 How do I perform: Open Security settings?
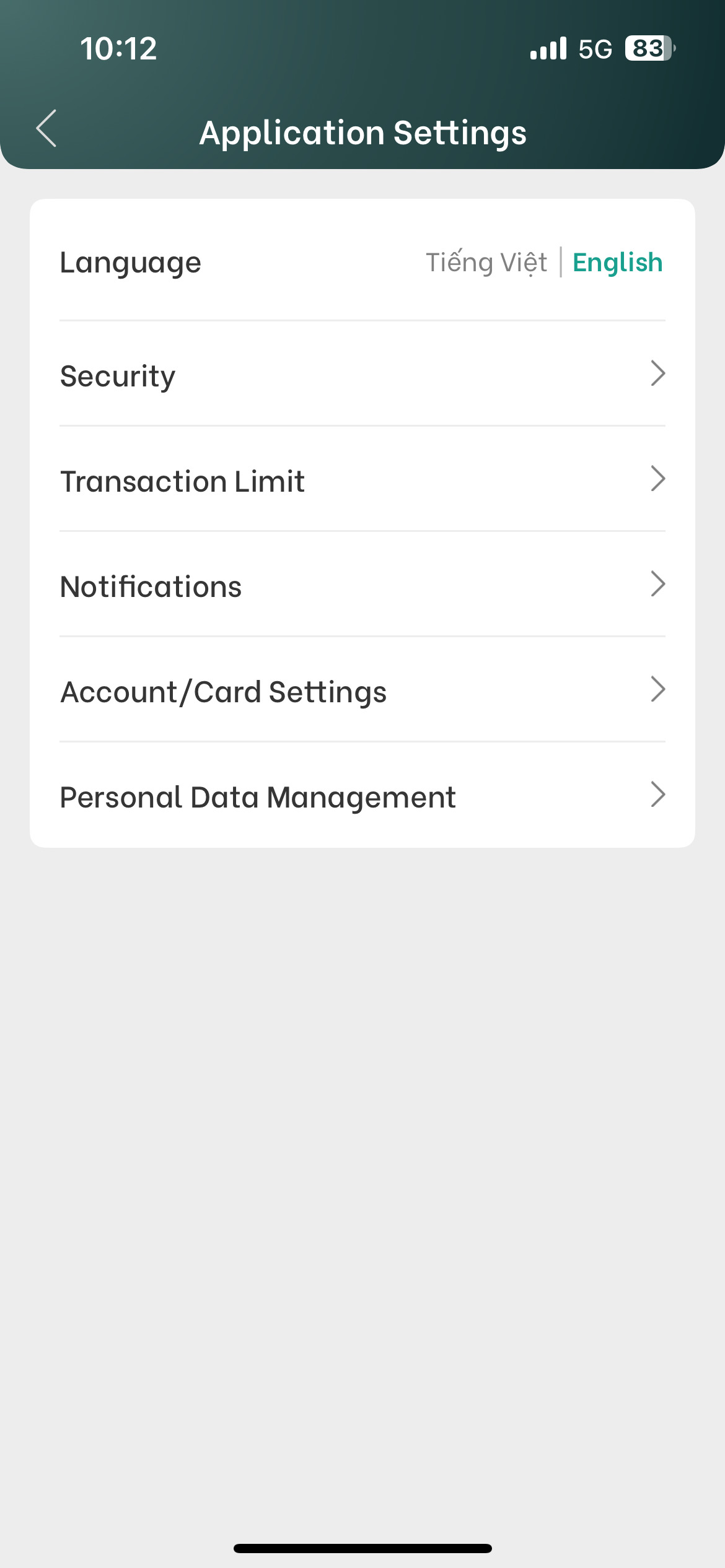point(362,375)
